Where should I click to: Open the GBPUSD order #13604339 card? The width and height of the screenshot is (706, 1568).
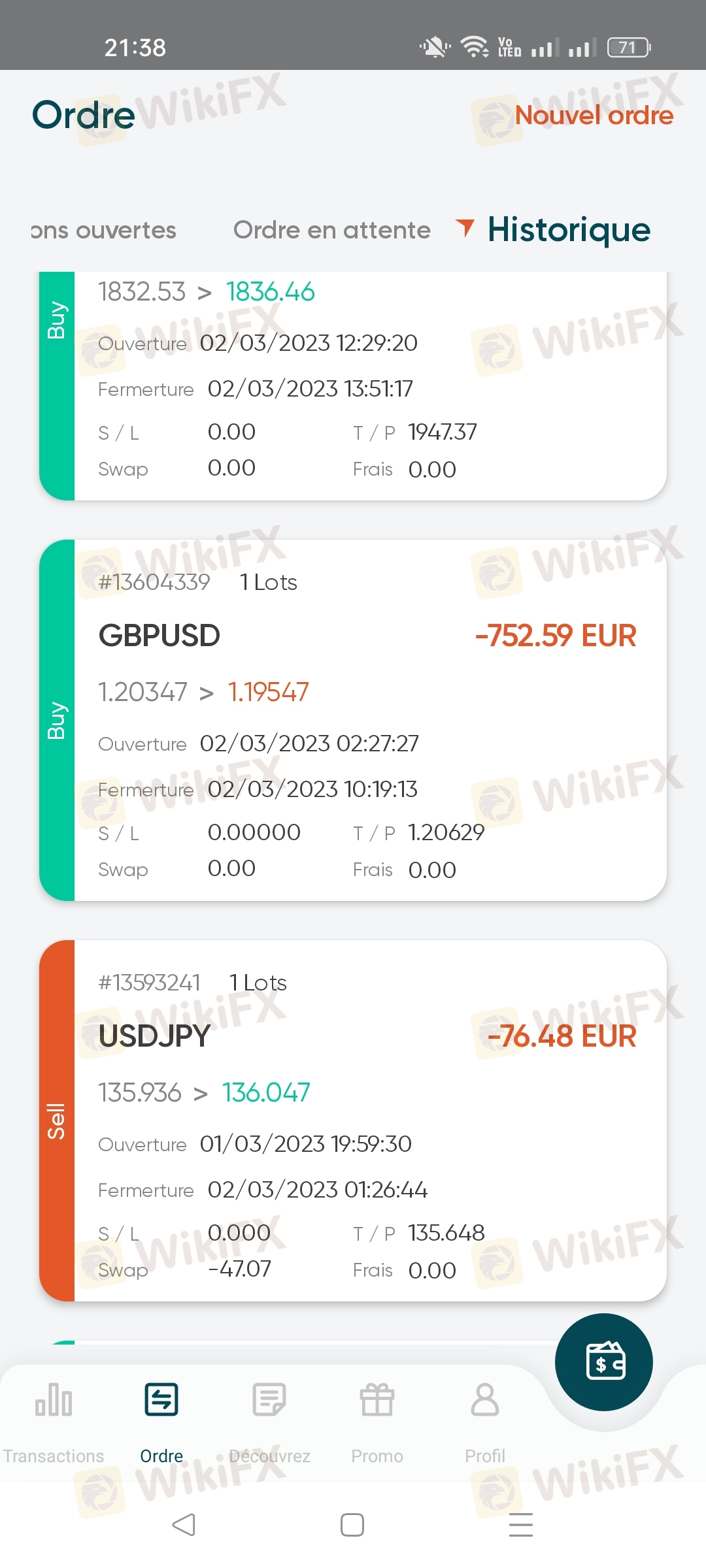point(353,719)
